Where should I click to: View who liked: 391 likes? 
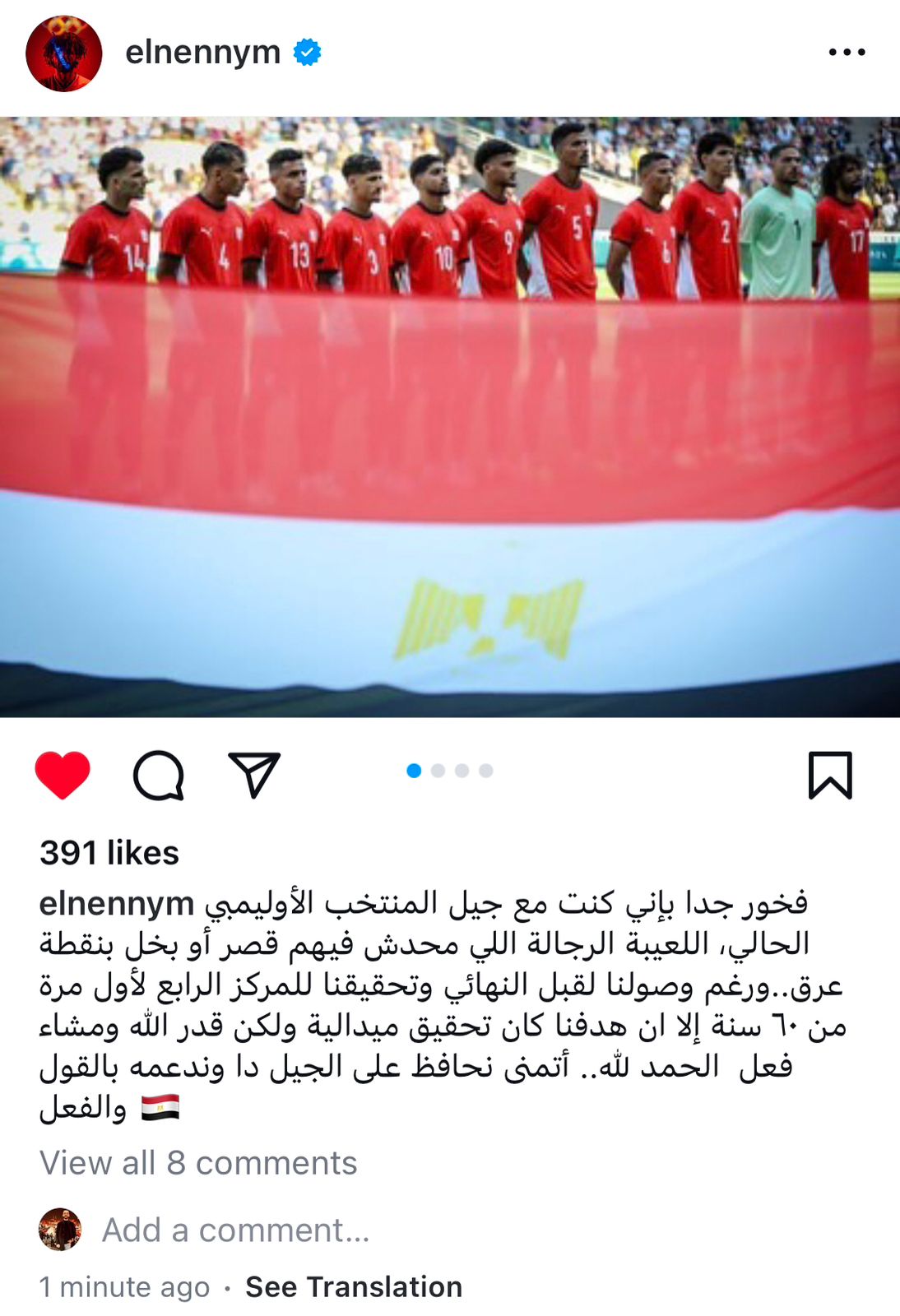(109, 853)
